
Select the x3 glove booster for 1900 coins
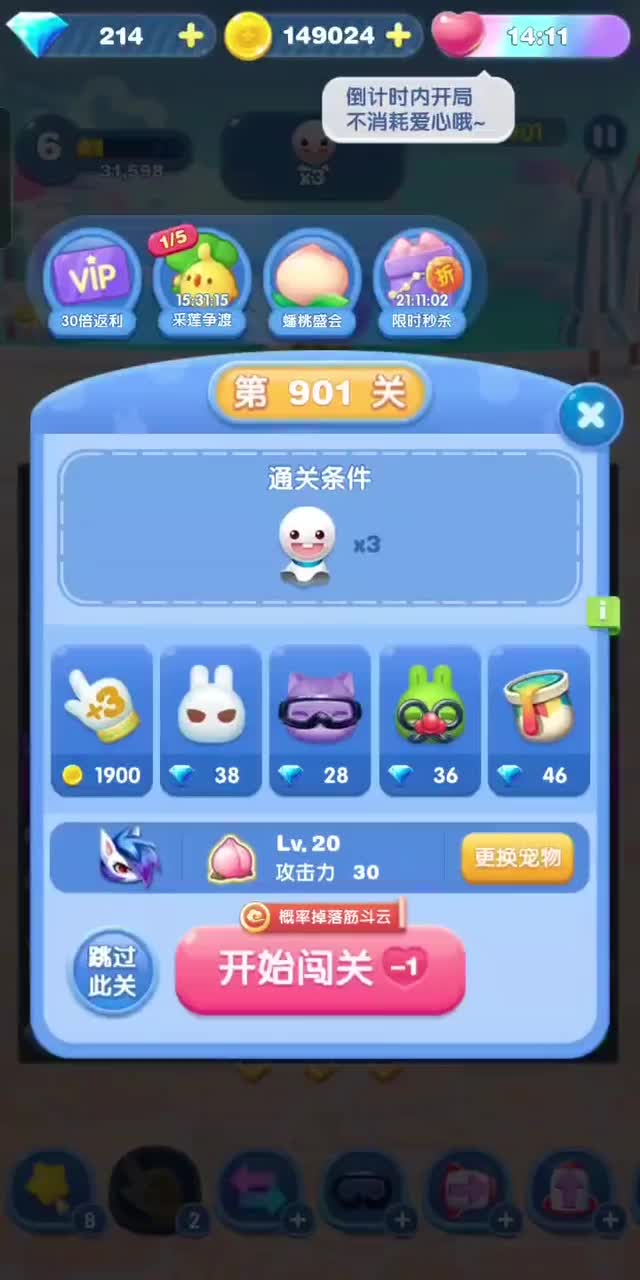pyautogui.click(x=102, y=720)
